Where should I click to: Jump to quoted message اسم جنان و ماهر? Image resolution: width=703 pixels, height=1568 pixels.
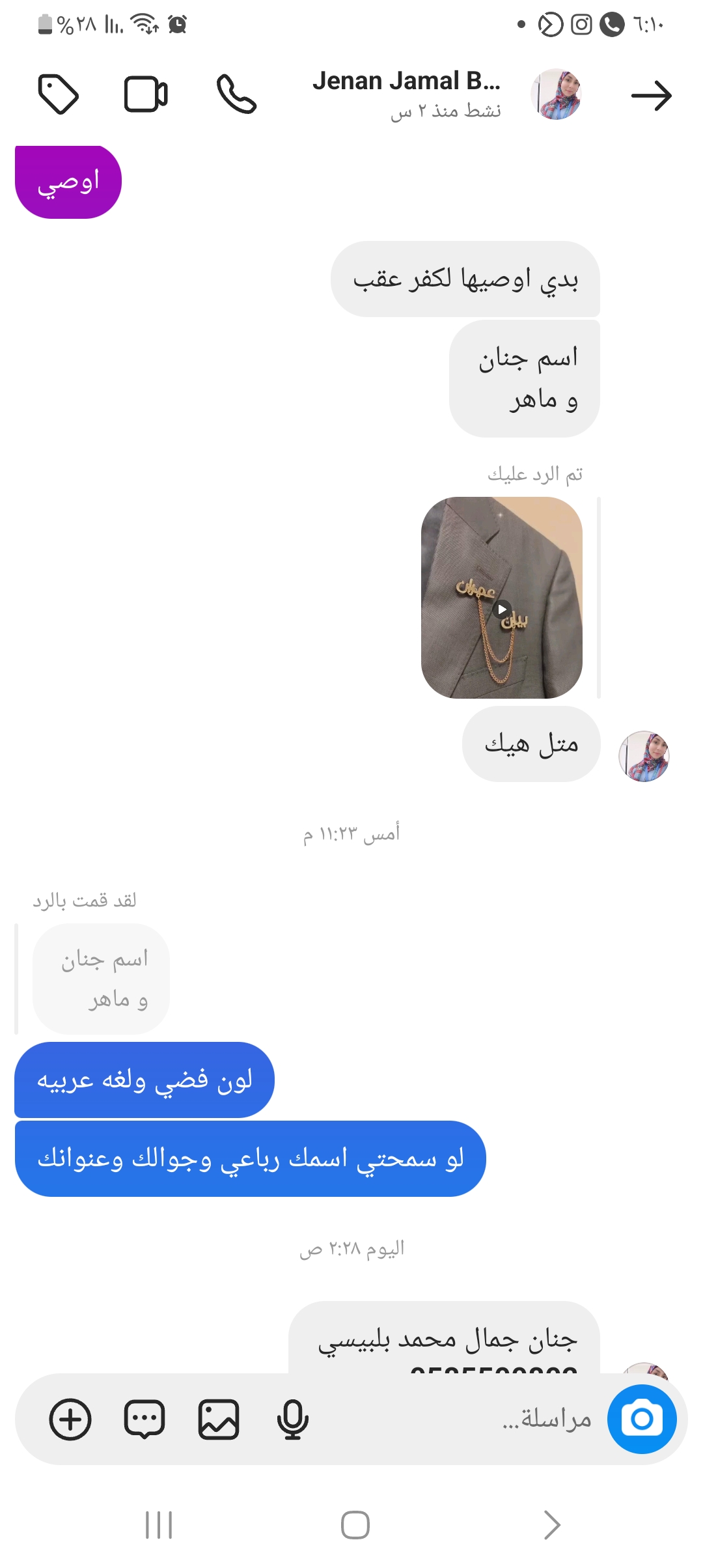click(x=102, y=979)
